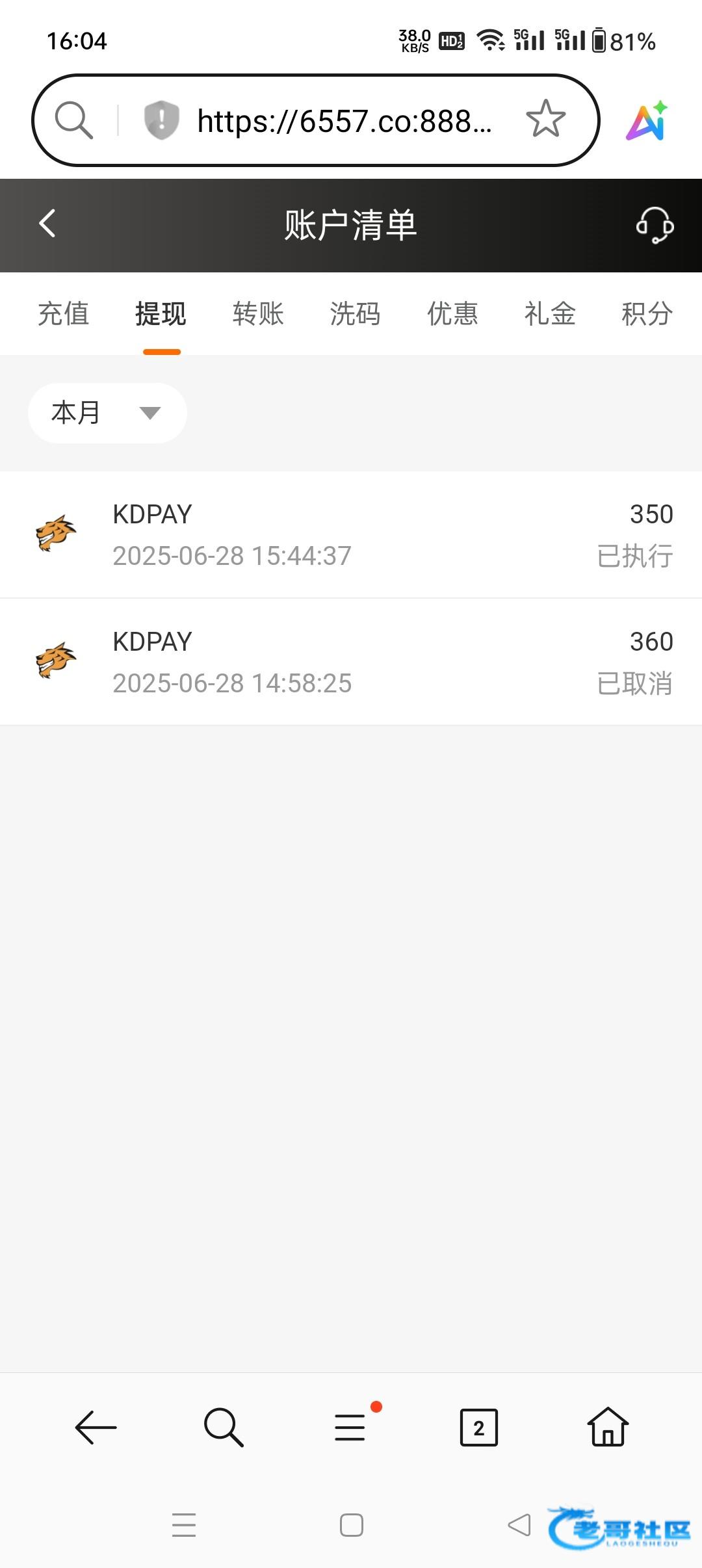The height and width of the screenshot is (1568, 702).
Task: Open the browser search button
Action: (223, 1427)
